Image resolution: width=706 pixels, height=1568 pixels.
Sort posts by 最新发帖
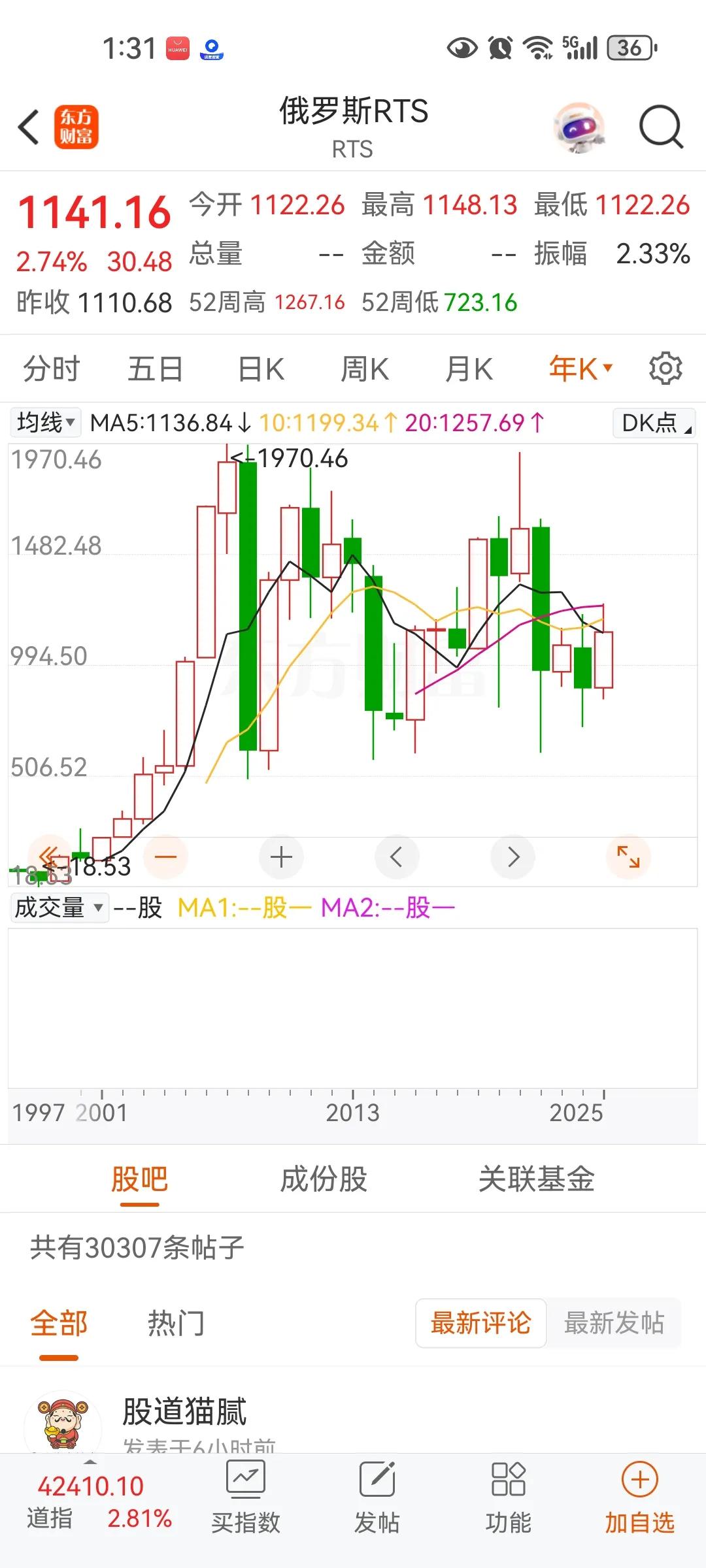coord(614,1323)
